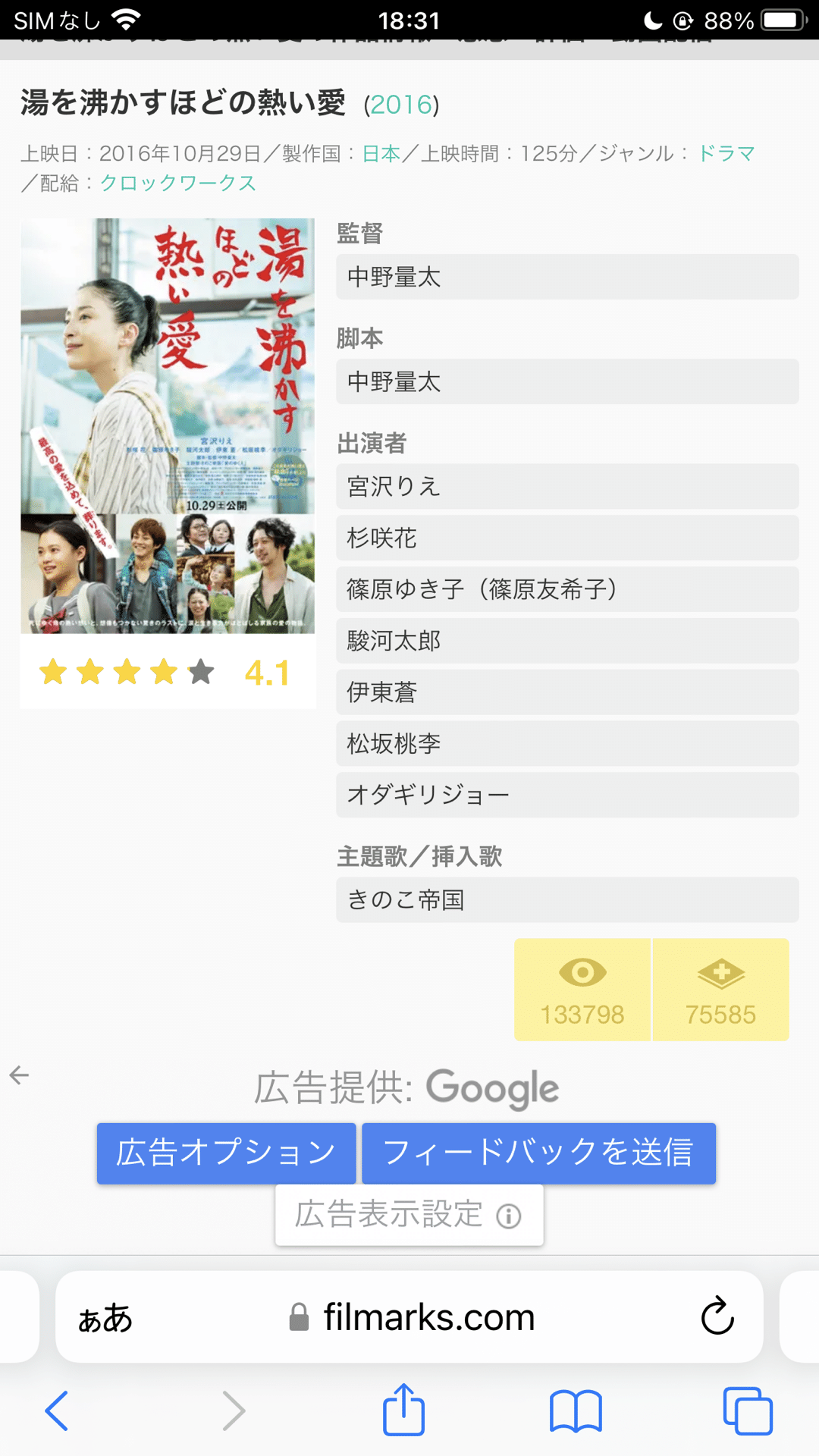Open the 2016 year link
Viewport: 819px width, 1456px height.
[401, 105]
